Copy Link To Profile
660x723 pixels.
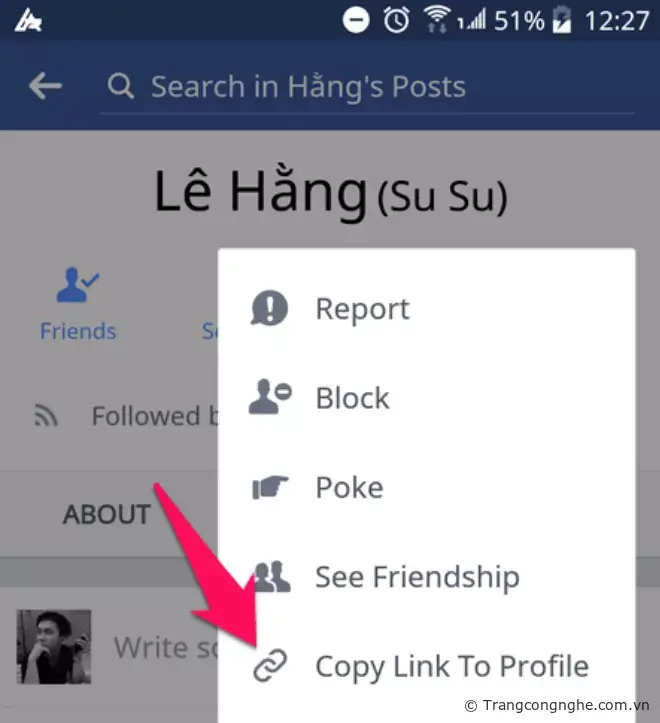(x=451, y=666)
